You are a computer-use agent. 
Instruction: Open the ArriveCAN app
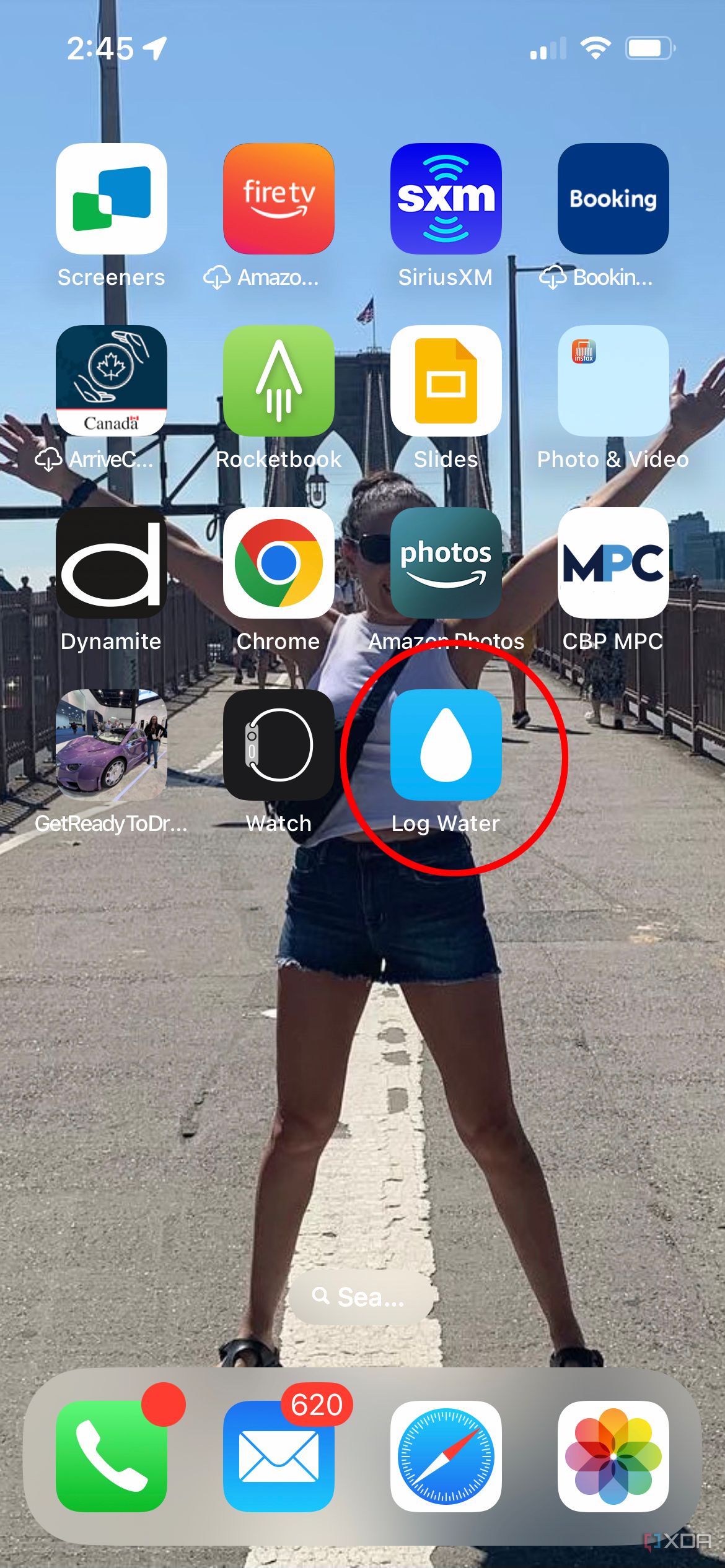point(112,381)
